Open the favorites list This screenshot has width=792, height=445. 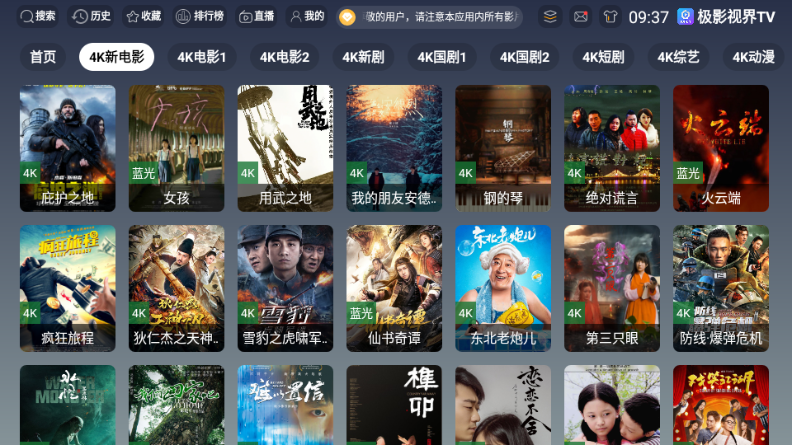[143, 17]
